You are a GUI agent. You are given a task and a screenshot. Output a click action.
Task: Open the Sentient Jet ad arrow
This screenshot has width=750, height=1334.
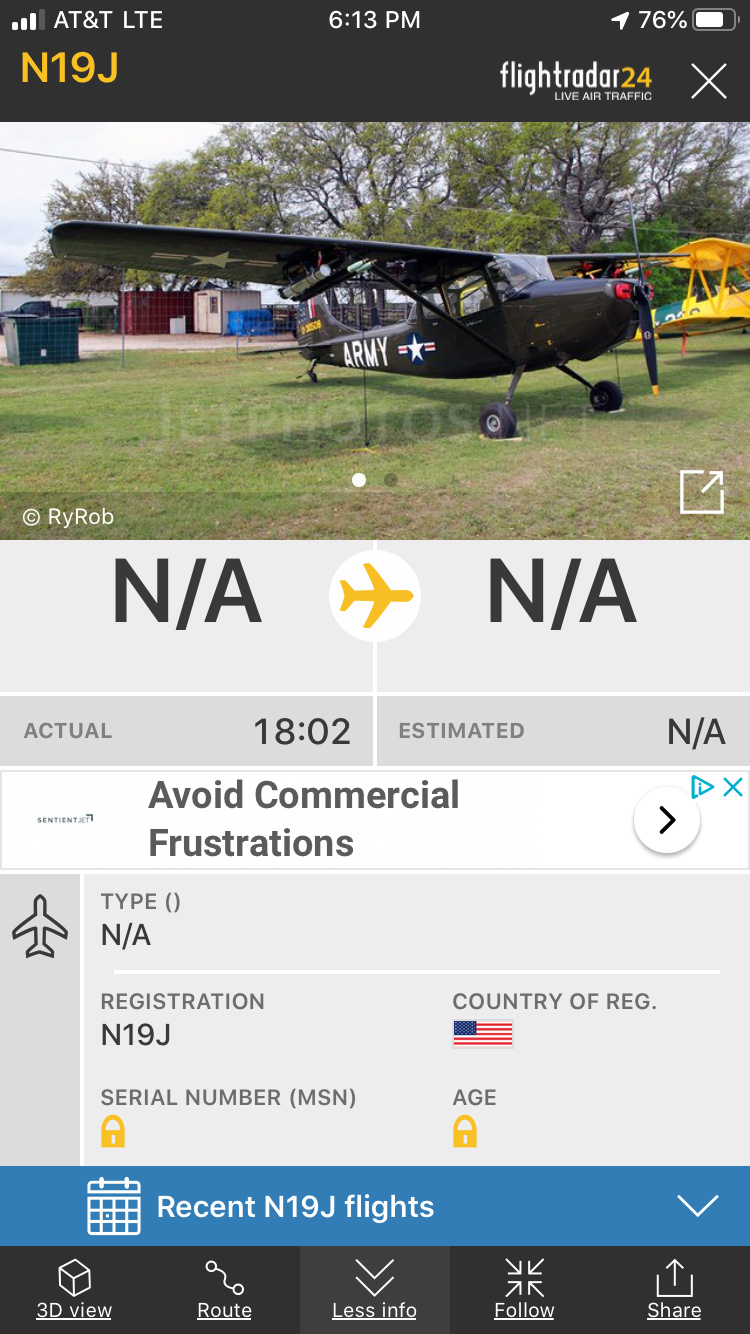(667, 820)
